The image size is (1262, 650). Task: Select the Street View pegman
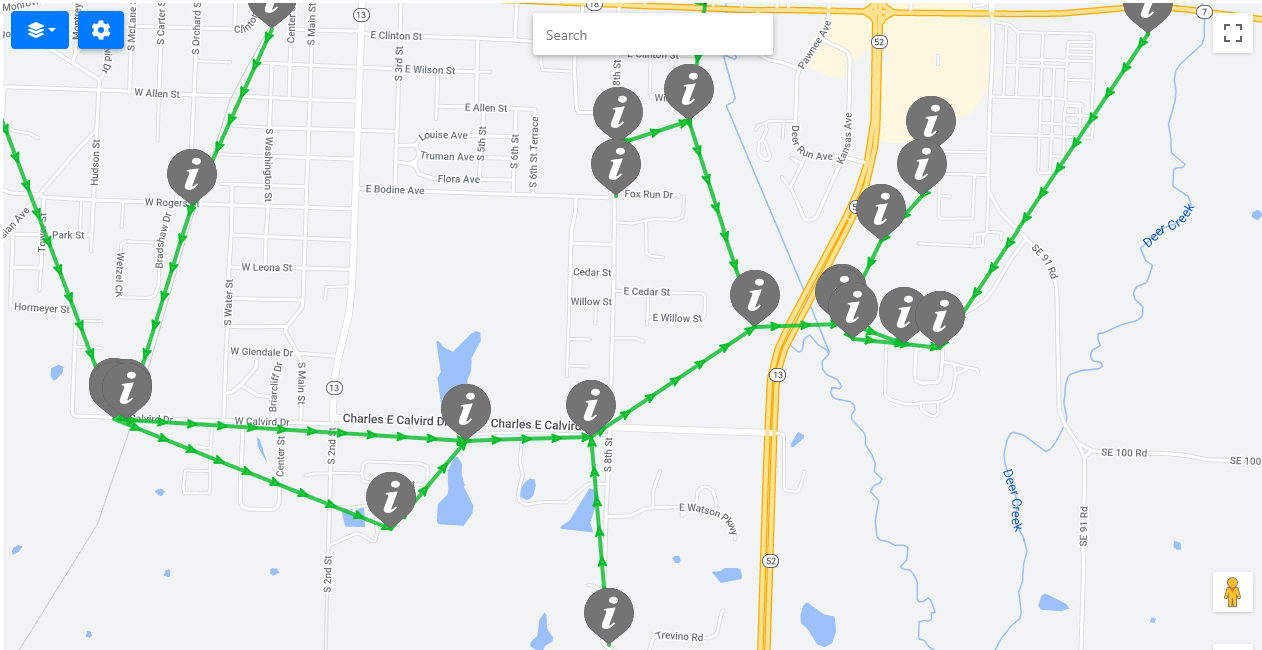(x=1232, y=592)
